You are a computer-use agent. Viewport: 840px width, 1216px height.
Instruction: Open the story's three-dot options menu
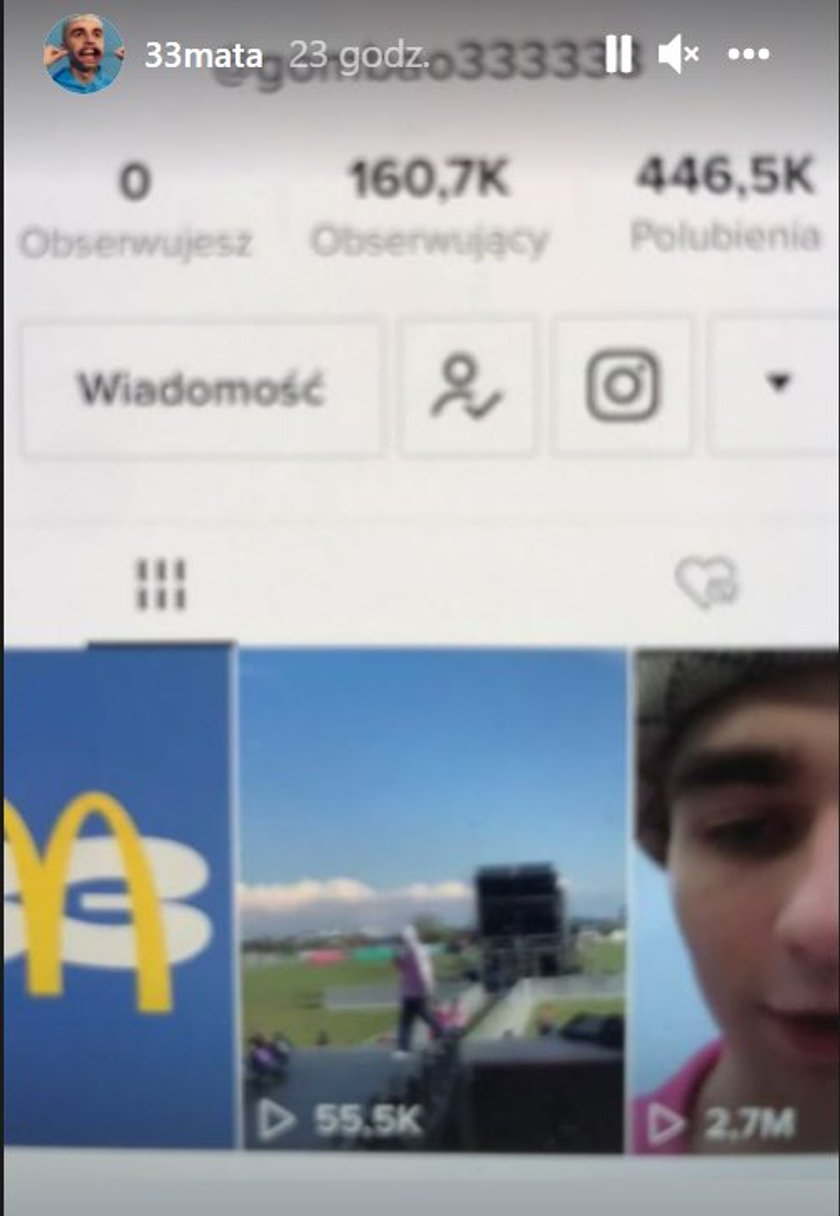point(749,54)
